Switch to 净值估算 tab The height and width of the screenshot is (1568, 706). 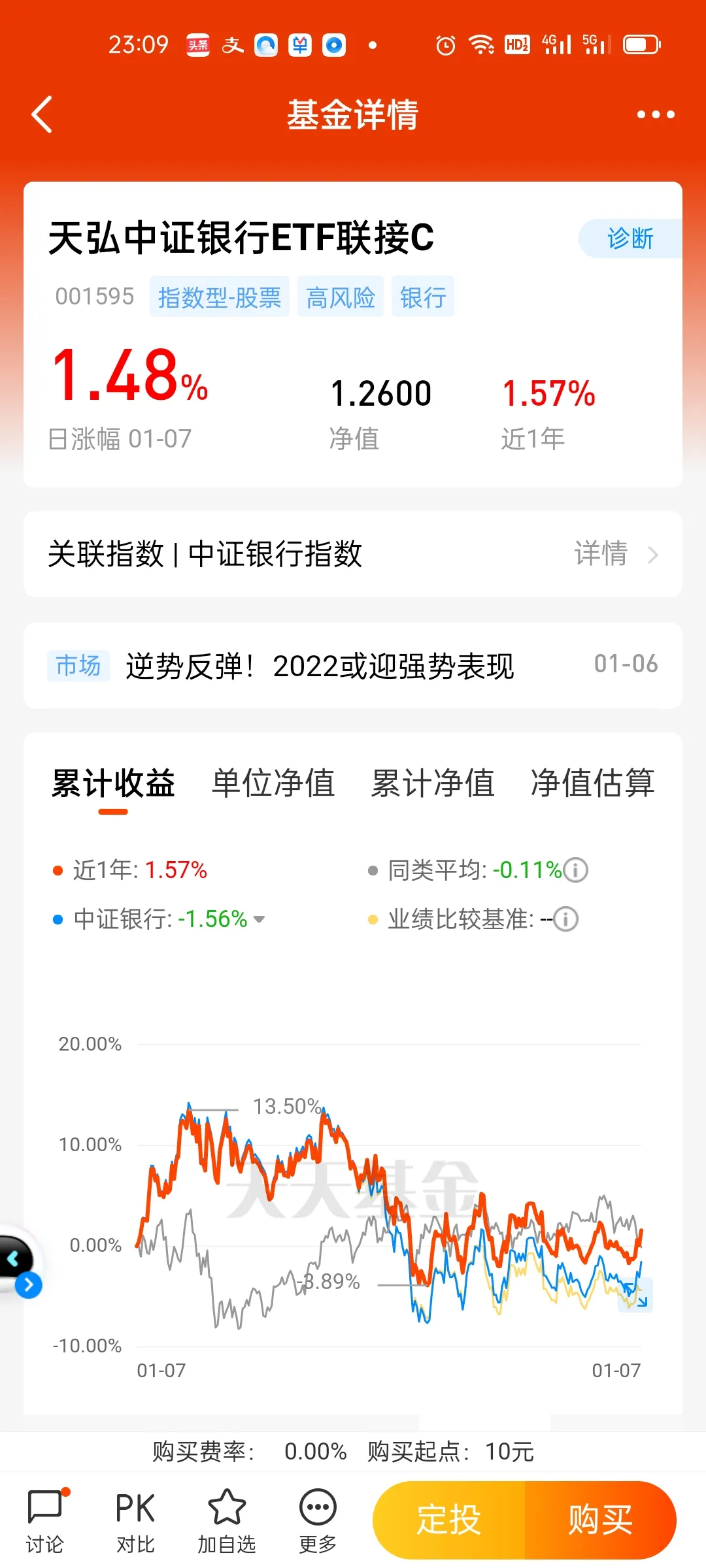click(x=592, y=783)
